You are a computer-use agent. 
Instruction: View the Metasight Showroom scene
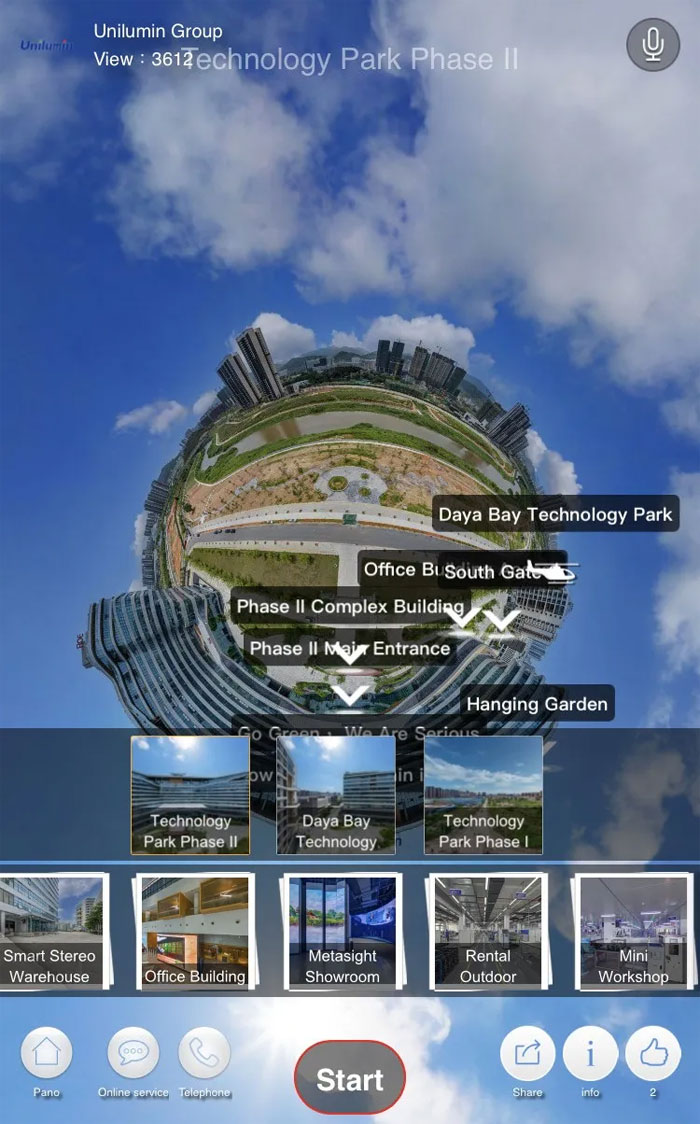[x=342, y=931]
